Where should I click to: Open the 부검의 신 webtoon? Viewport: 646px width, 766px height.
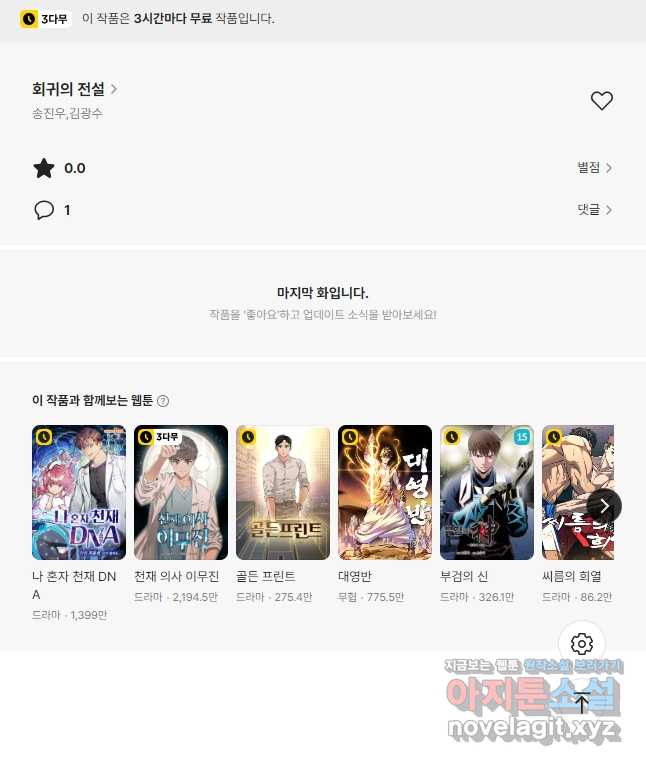click(487, 492)
